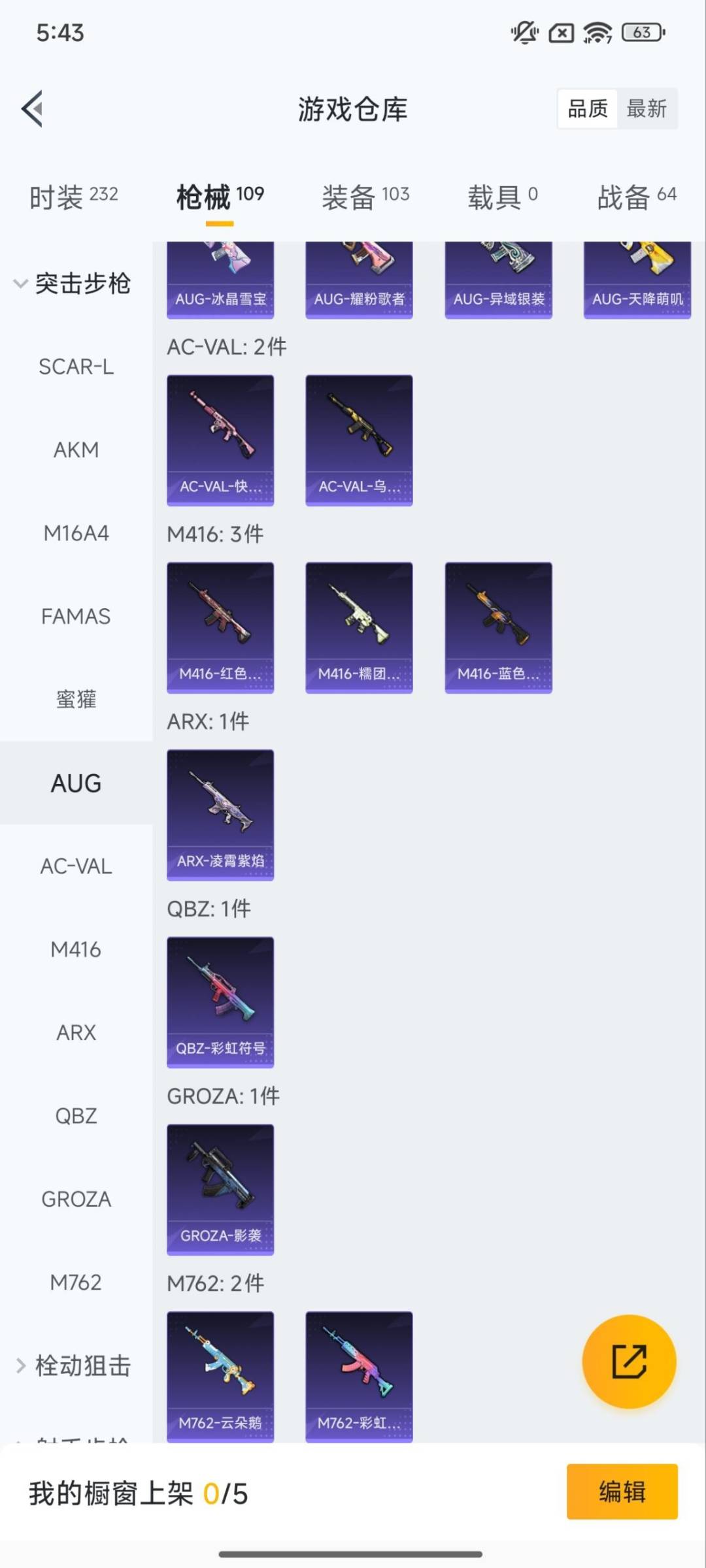This screenshot has height=1568, width=706.
Task: Expand the 栓动狙击 category
Action: pyautogui.click(x=72, y=1366)
